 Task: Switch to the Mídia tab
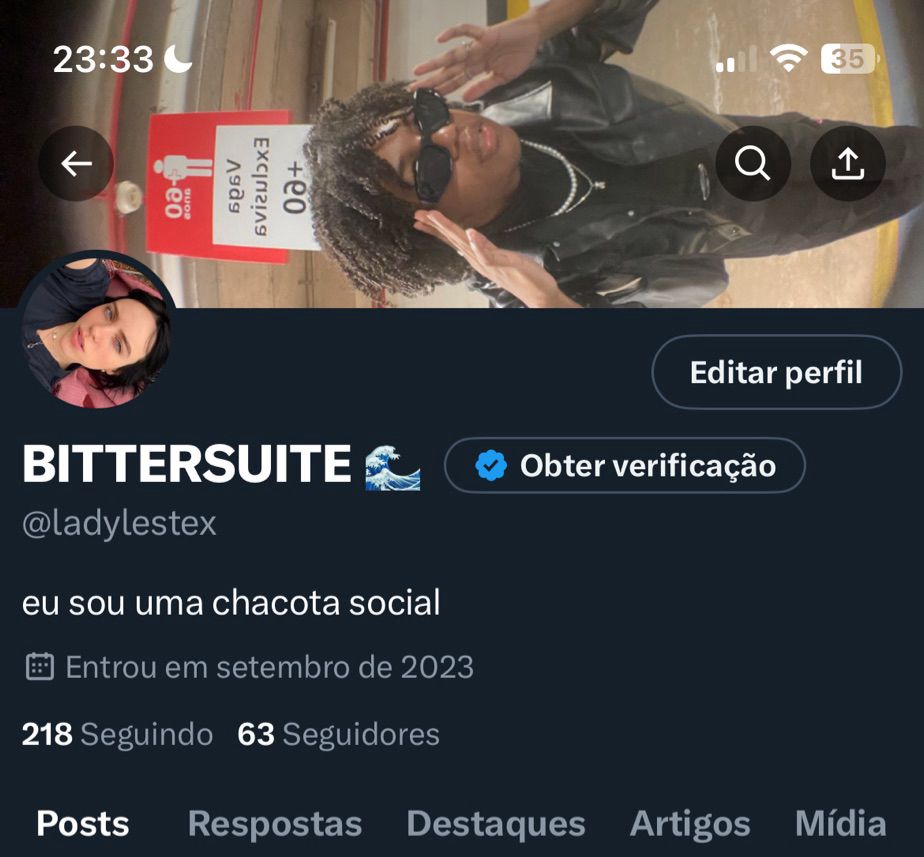[840, 824]
